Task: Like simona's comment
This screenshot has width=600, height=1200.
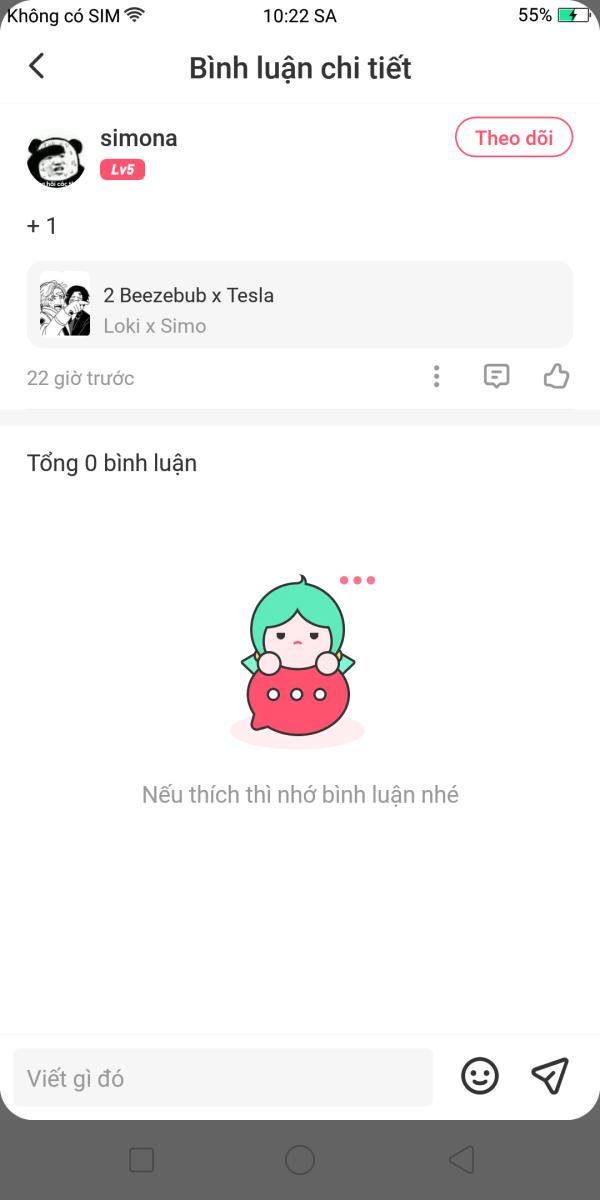Action: pos(556,377)
